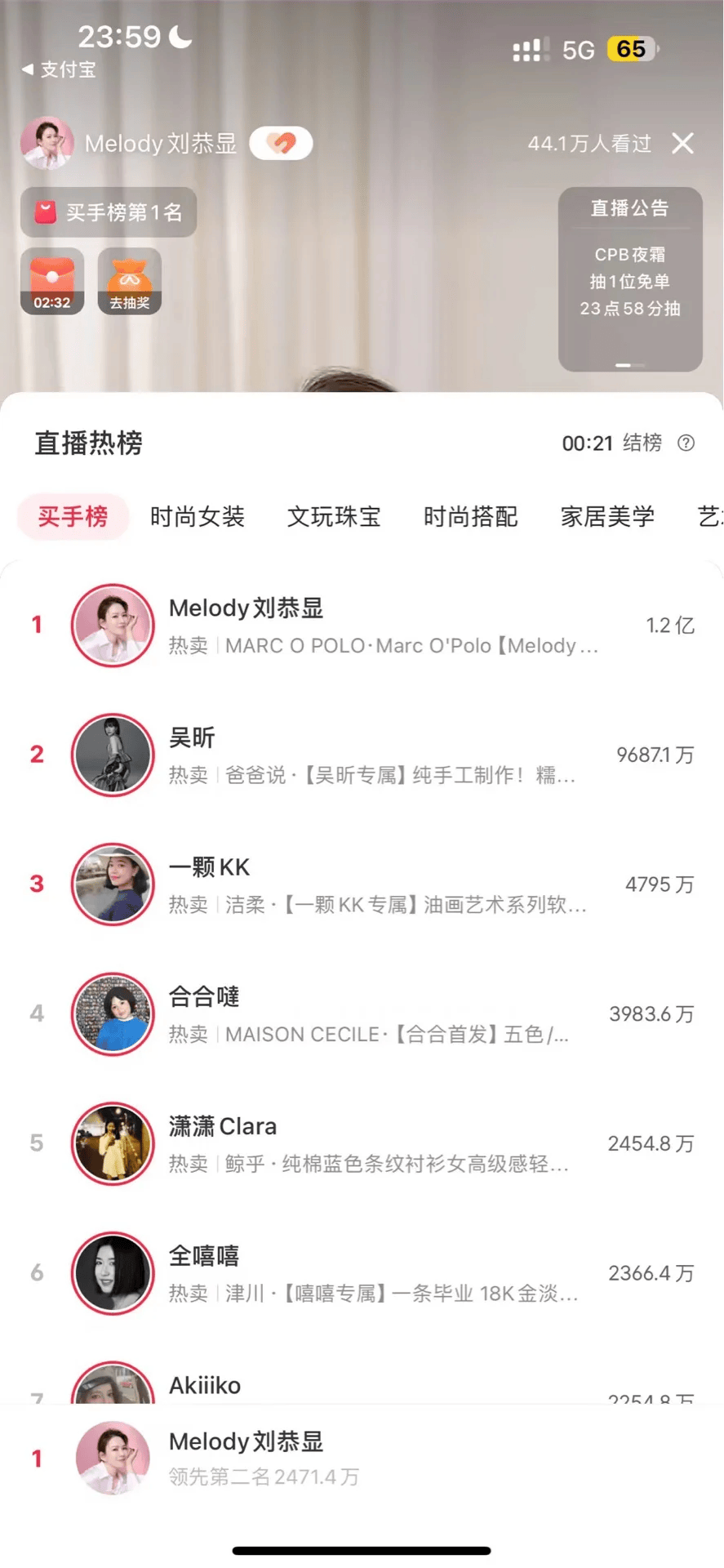Viewport: 724px width, 1568px height.
Task: Open 潇潇Clara's ranking row
Action: click(362, 1143)
